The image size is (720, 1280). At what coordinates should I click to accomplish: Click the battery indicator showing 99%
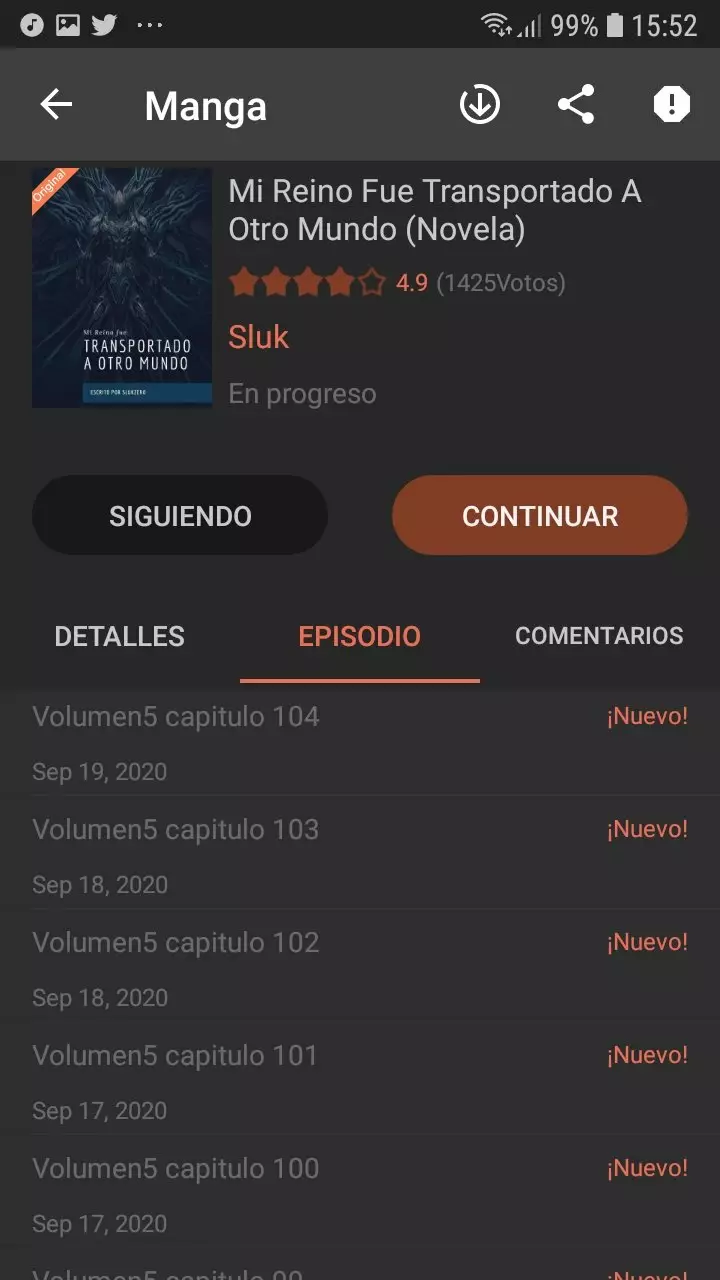click(x=588, y=24)
